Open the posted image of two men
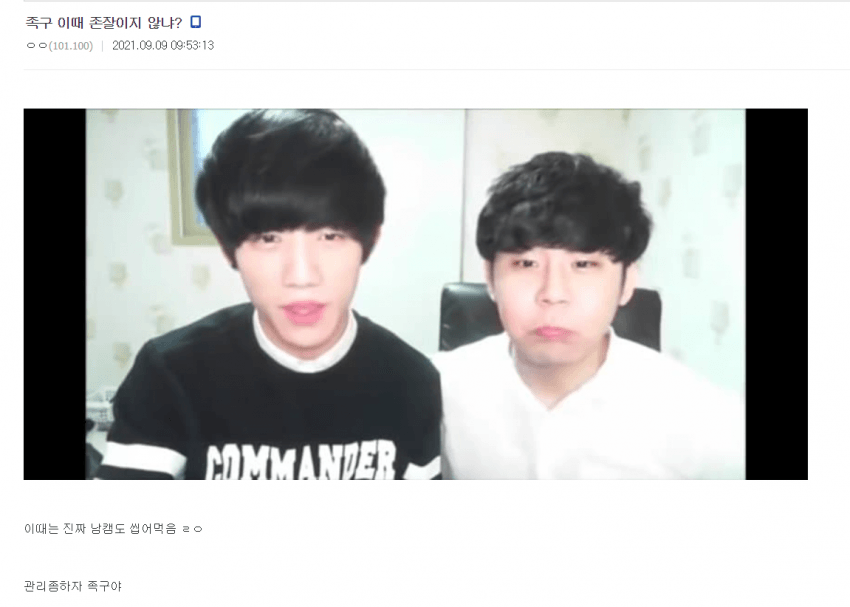Viewport: 850px width, 607px height. pyautogui.click(x=415, y=294)
